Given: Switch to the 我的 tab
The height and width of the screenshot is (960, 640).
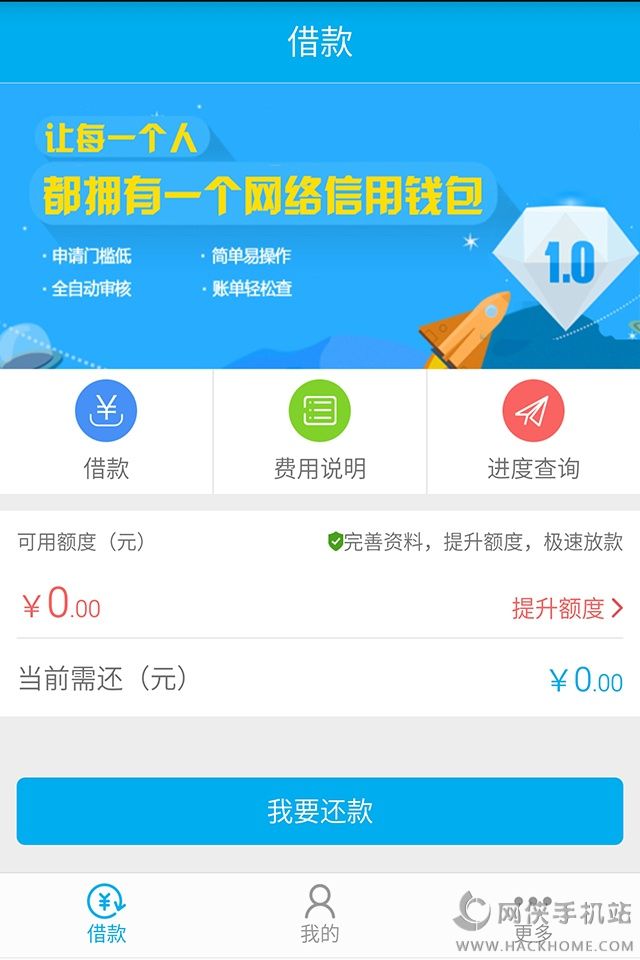Looking at the screenshot, I should [x=320, y=915].
